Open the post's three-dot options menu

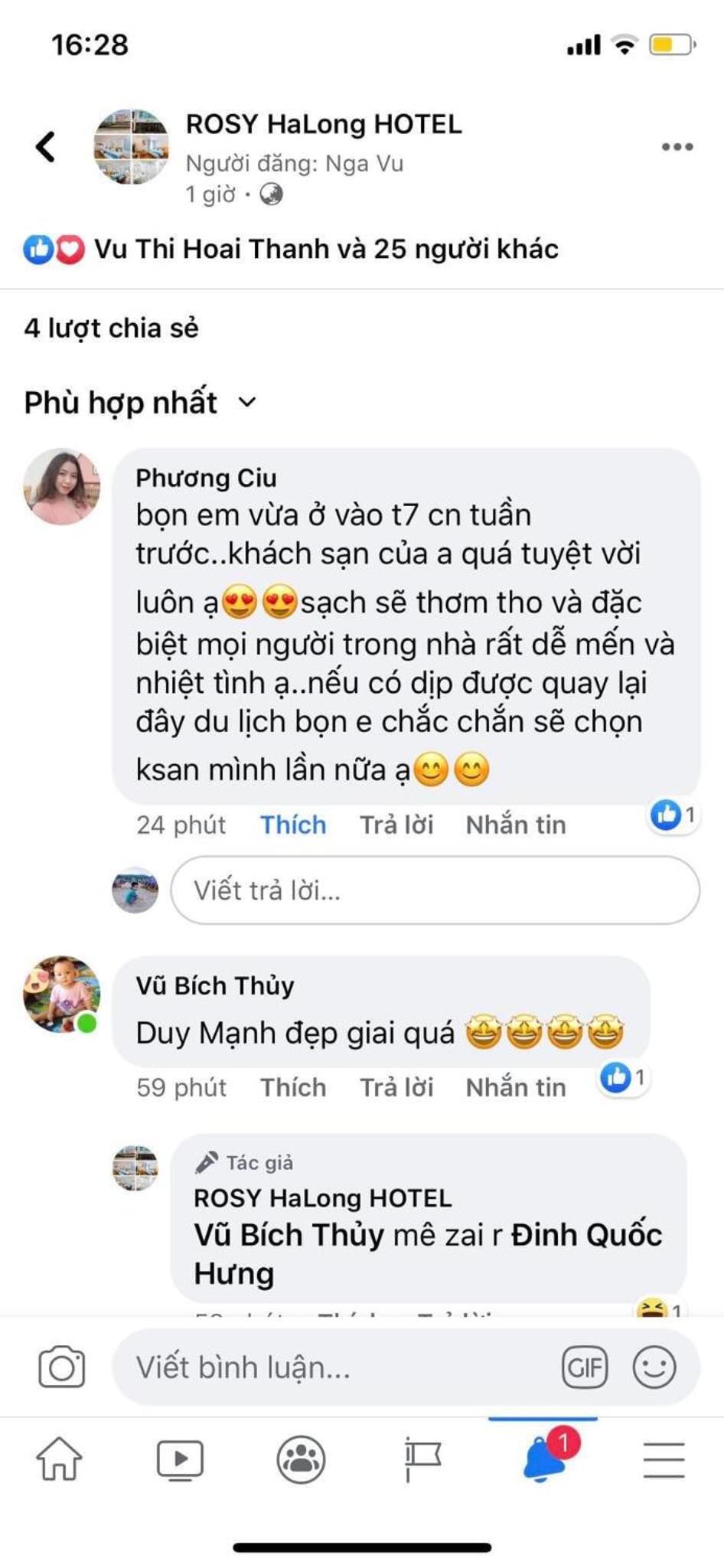tap(677, 146)
